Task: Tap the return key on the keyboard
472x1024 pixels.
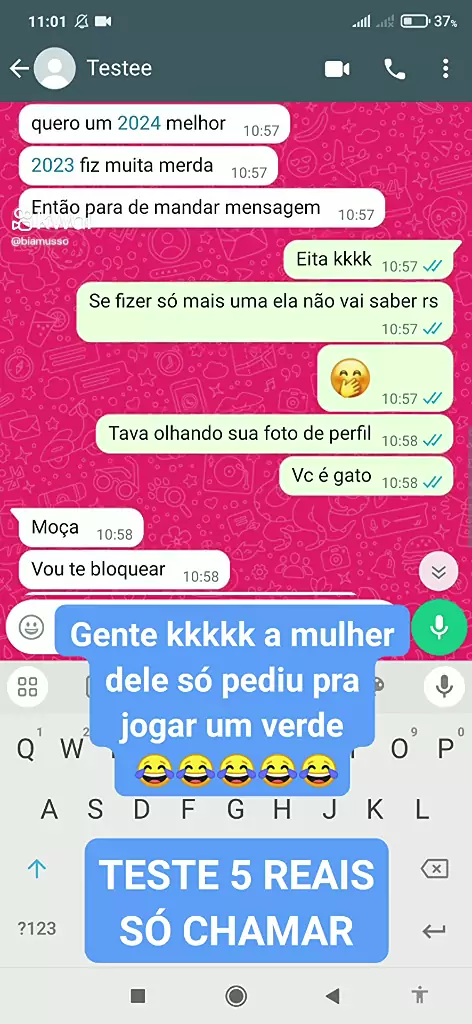Action: (434, 930)
